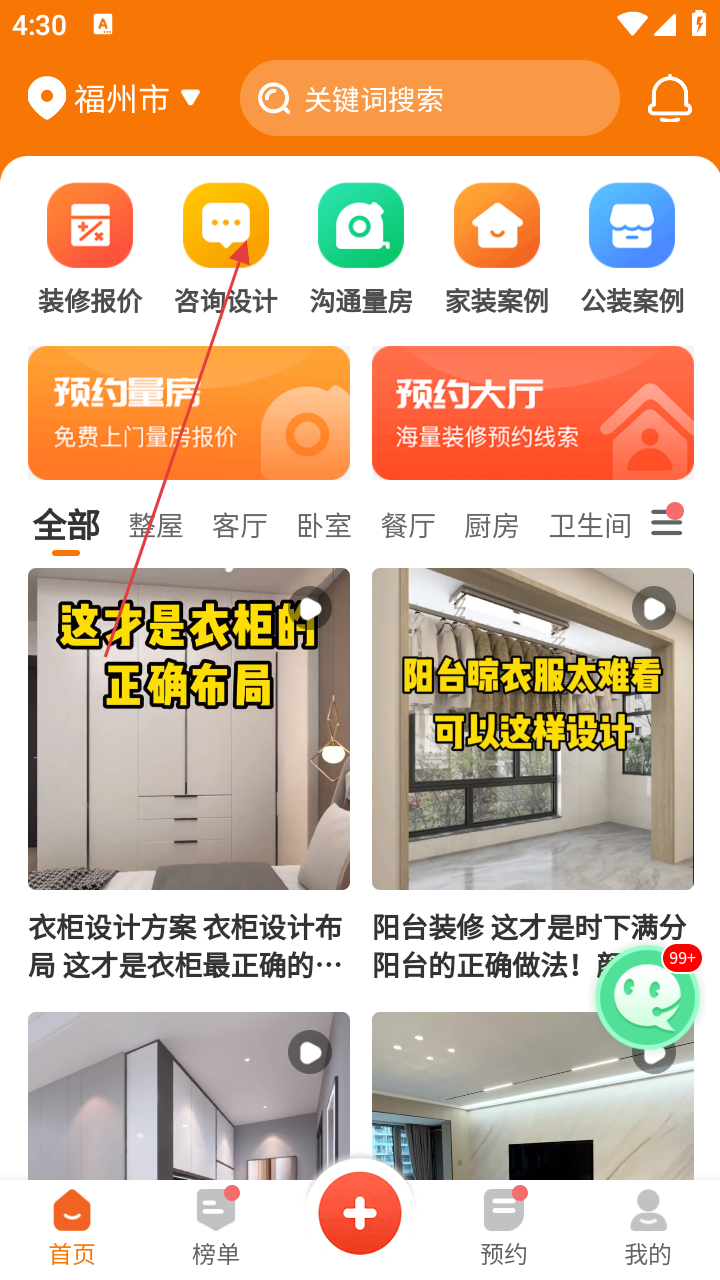
Task: Tap the 关键词搜索 search box
Action: (430, 99)
